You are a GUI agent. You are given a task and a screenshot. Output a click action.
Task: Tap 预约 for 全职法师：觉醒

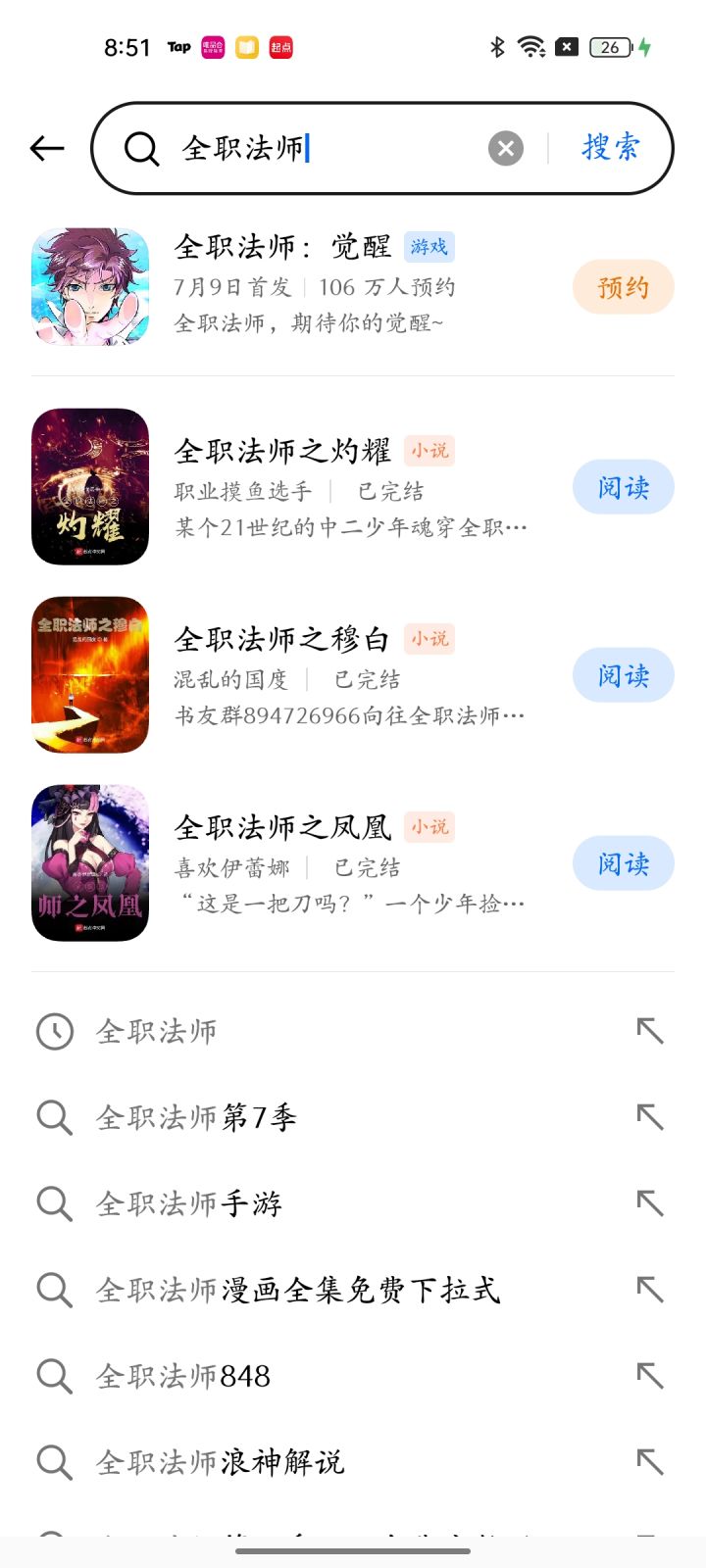623,287
